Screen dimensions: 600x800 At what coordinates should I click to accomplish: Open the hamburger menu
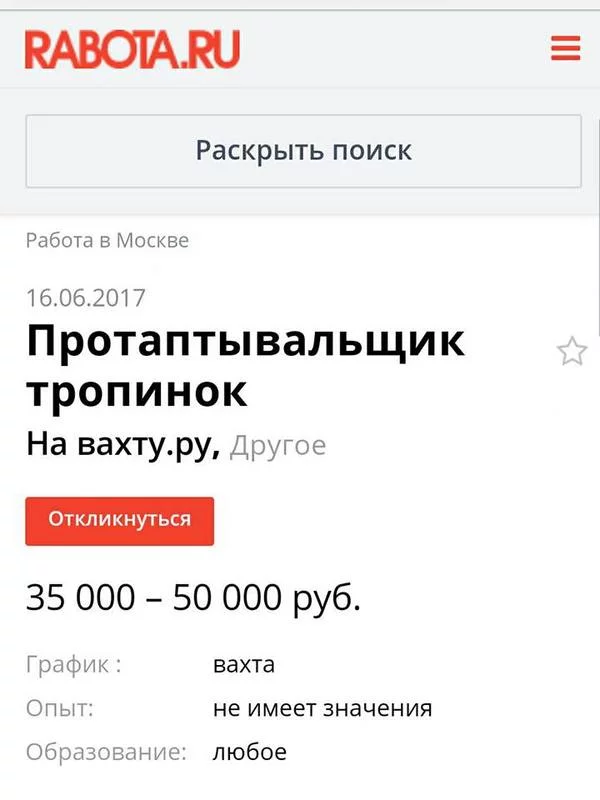(565, 48)
